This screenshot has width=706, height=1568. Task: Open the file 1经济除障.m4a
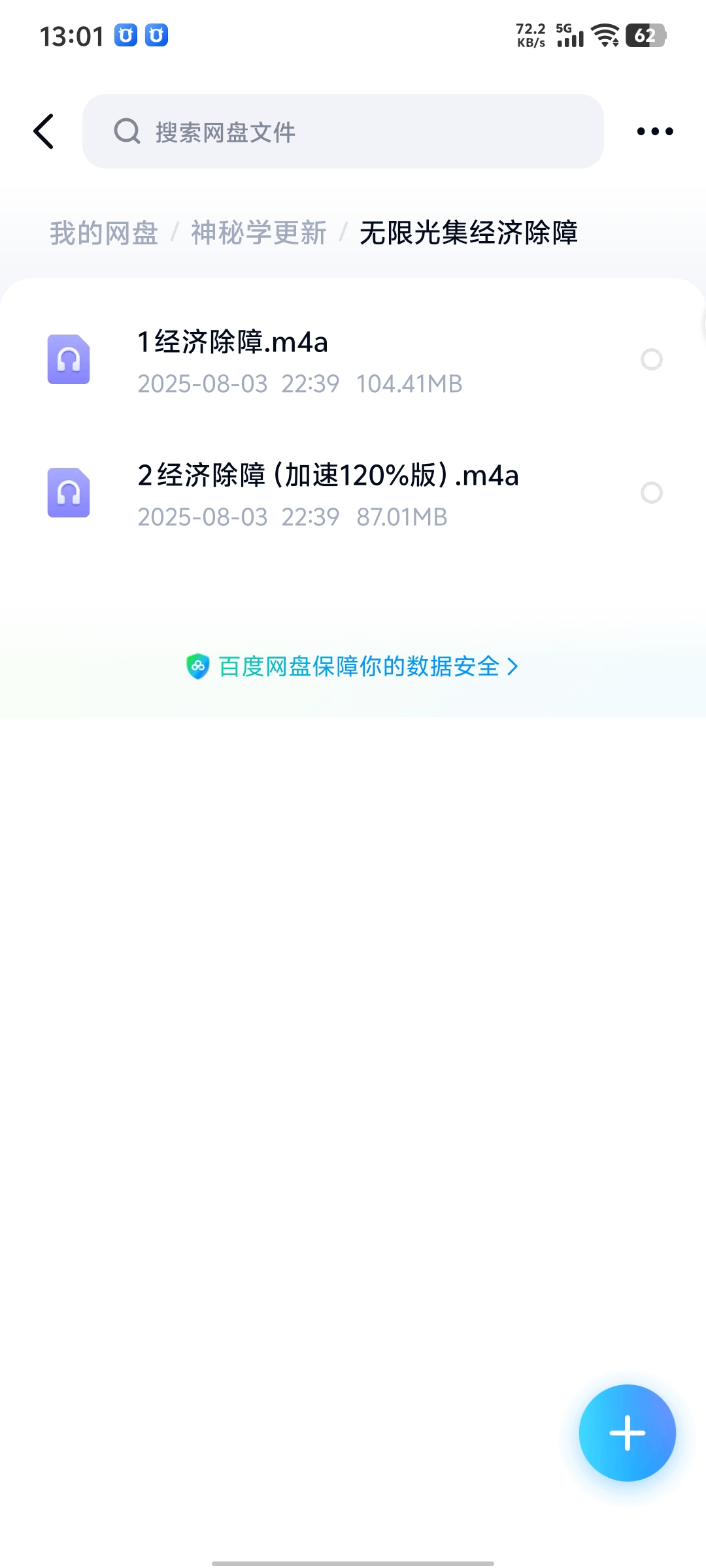pyautogui.click(x=298, y=361)
